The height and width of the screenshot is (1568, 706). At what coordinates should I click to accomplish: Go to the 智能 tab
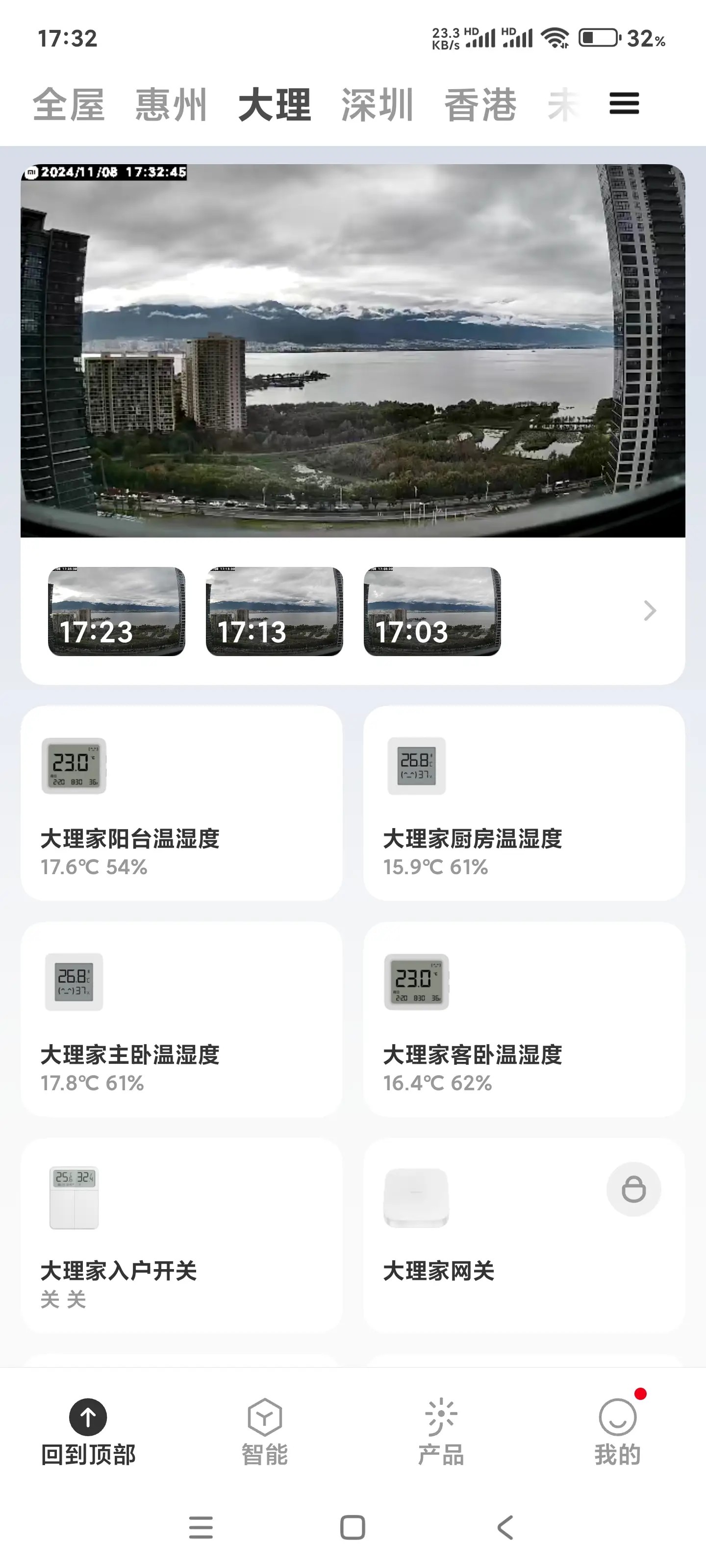[264, 1432]
